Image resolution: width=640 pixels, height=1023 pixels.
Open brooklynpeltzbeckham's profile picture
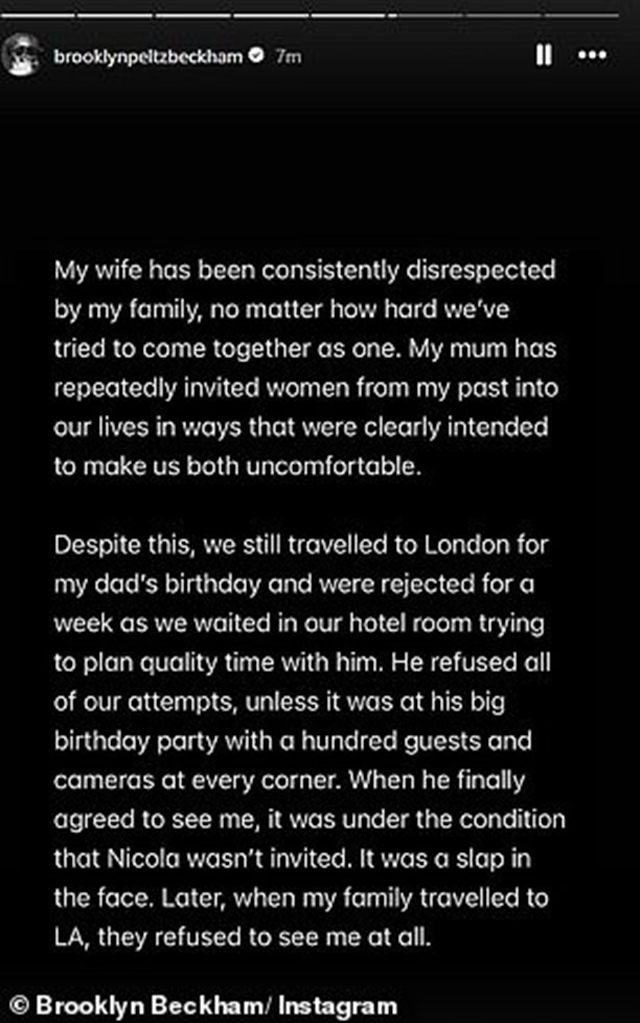tap(24, 56)
